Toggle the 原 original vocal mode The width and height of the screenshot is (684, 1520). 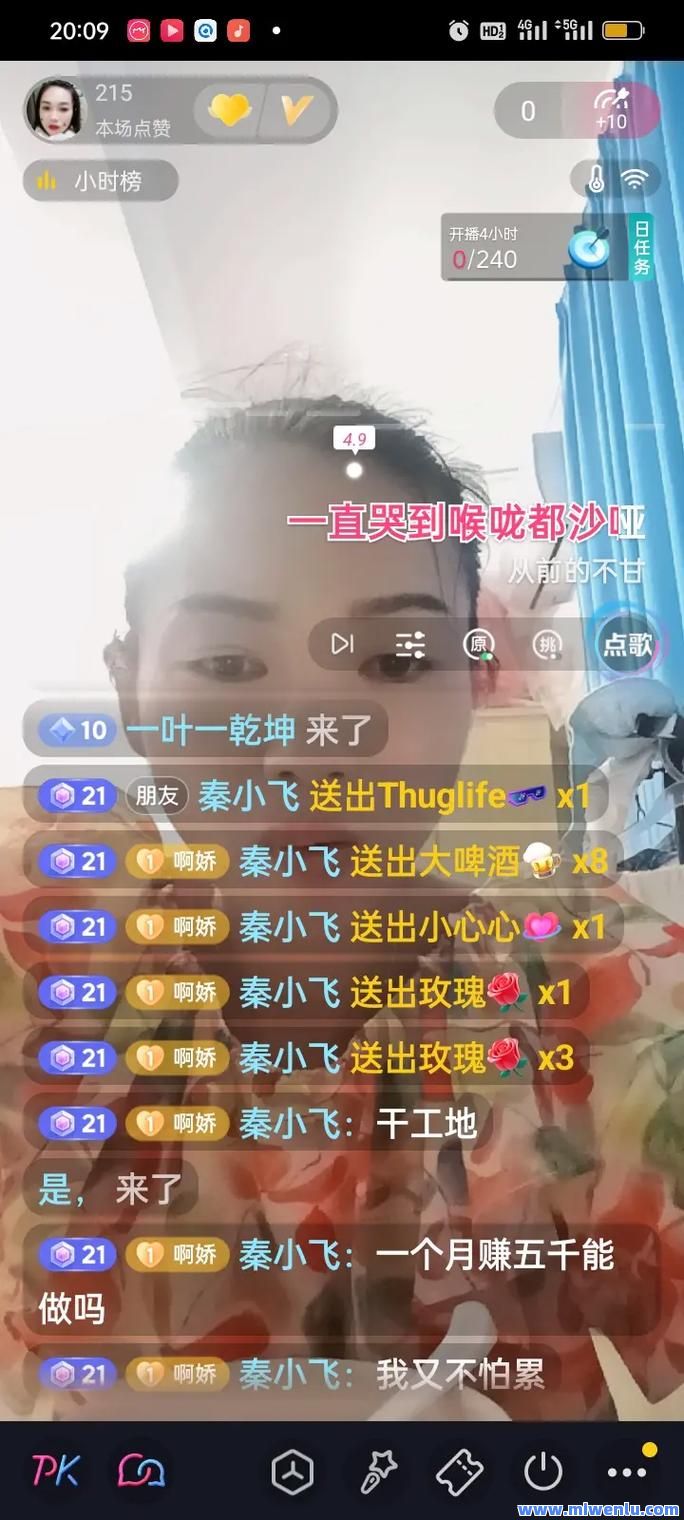coord(479,644)
